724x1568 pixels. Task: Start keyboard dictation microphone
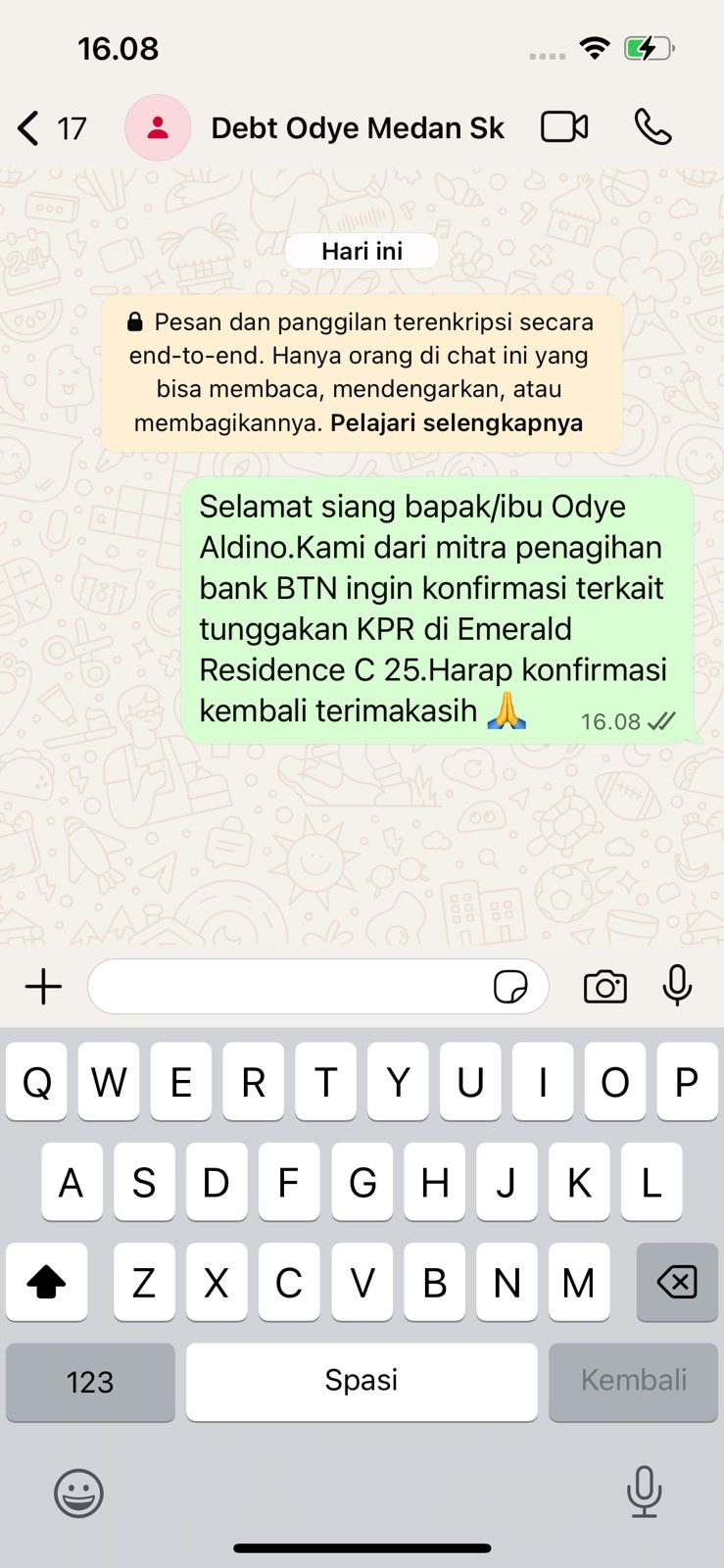[x=644, y=1493]
